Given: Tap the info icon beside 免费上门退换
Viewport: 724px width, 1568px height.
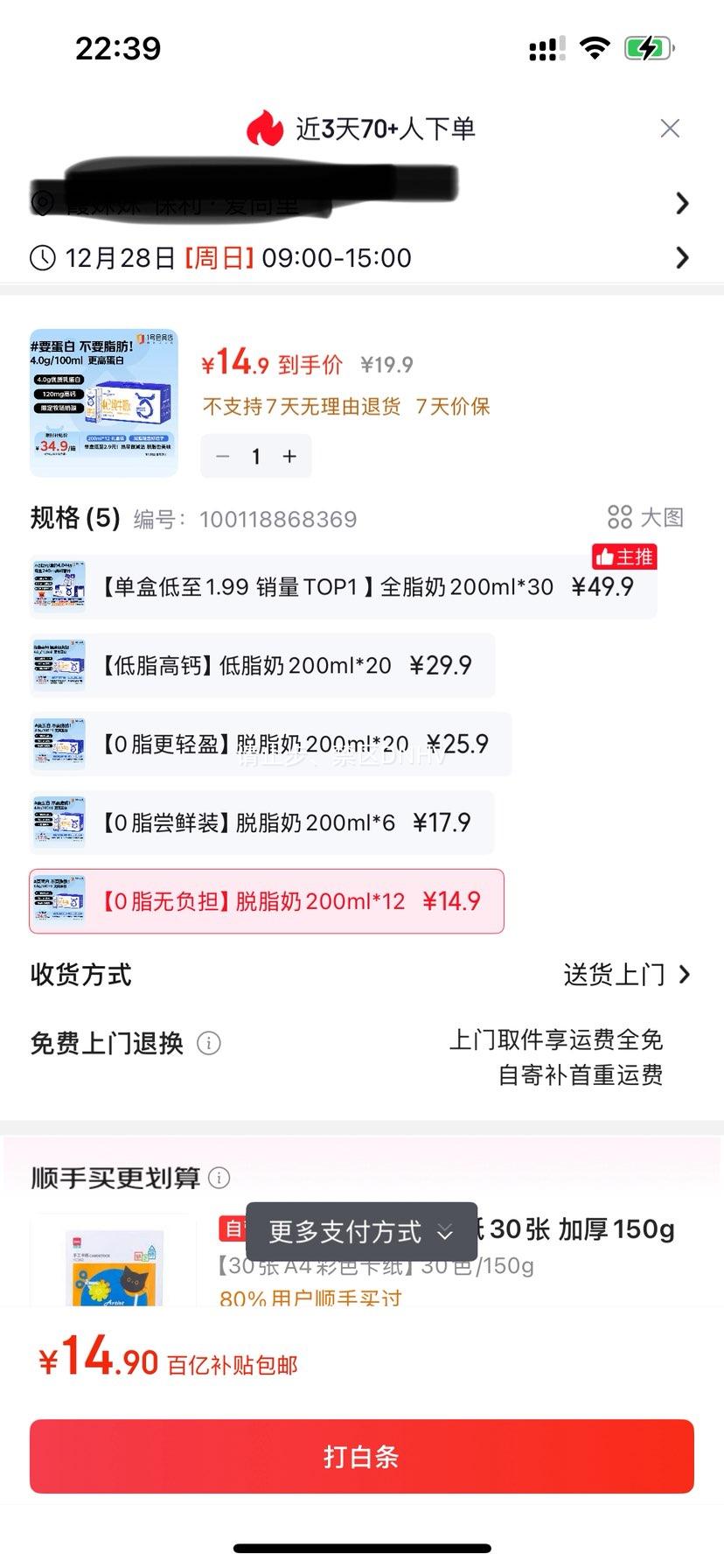Looking at the screenshot, I should coord(209,1043).
